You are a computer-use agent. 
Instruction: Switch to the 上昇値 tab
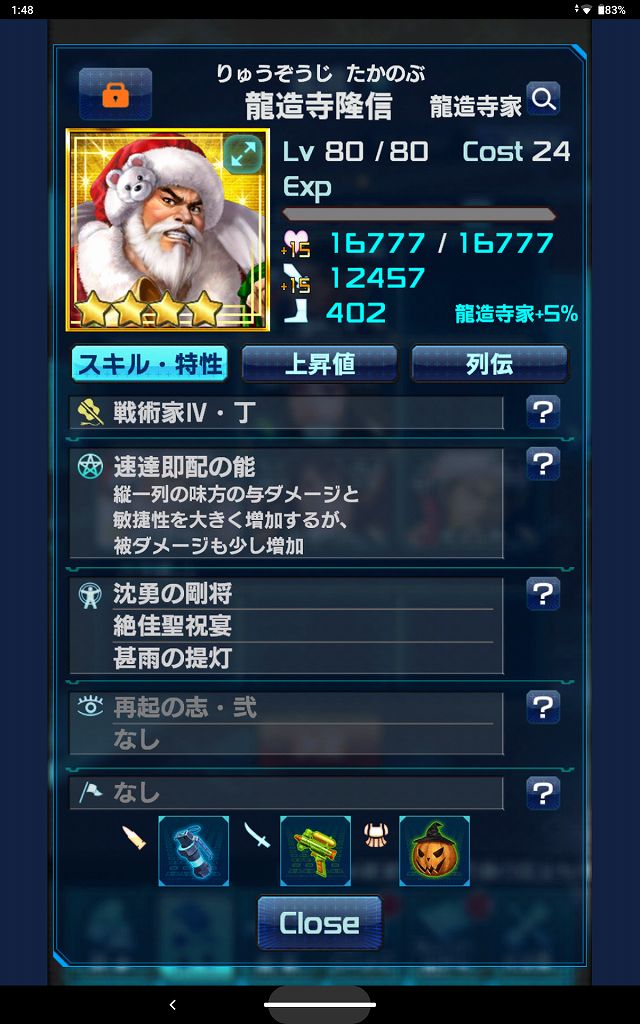click(320, 363)
